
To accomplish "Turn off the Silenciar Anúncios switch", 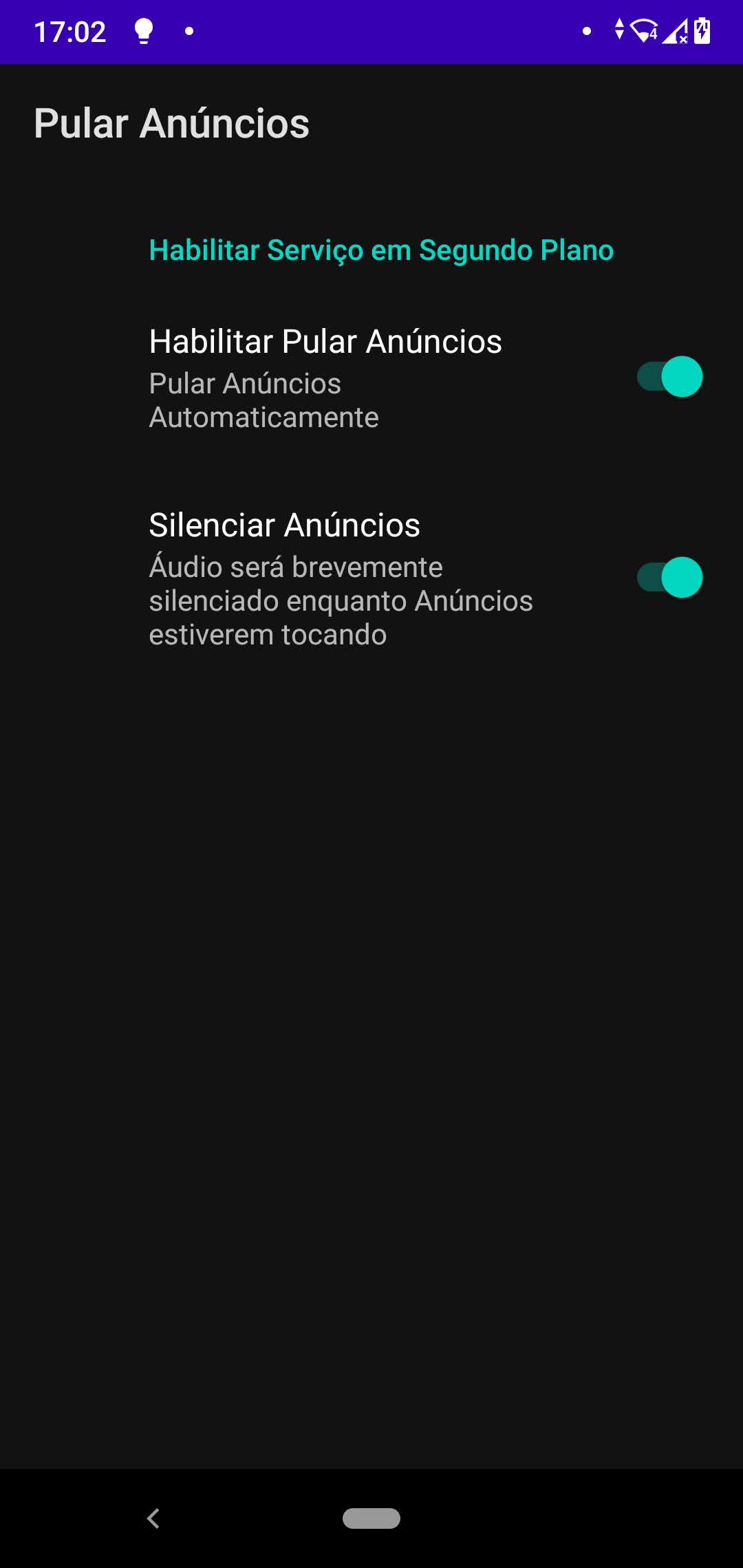I will (x=669, y=577).
